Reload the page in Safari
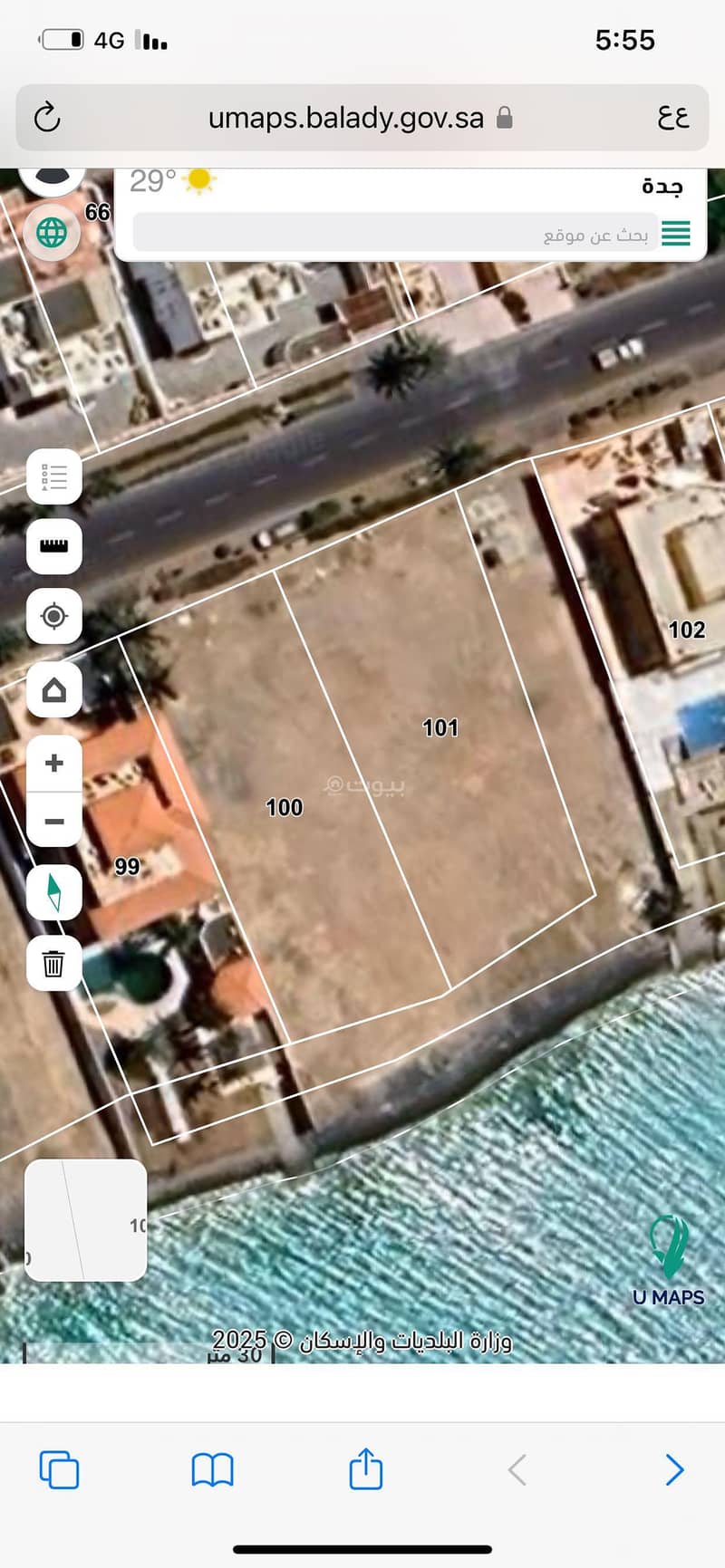725x1568 pixels. click(x=47, y=118)
